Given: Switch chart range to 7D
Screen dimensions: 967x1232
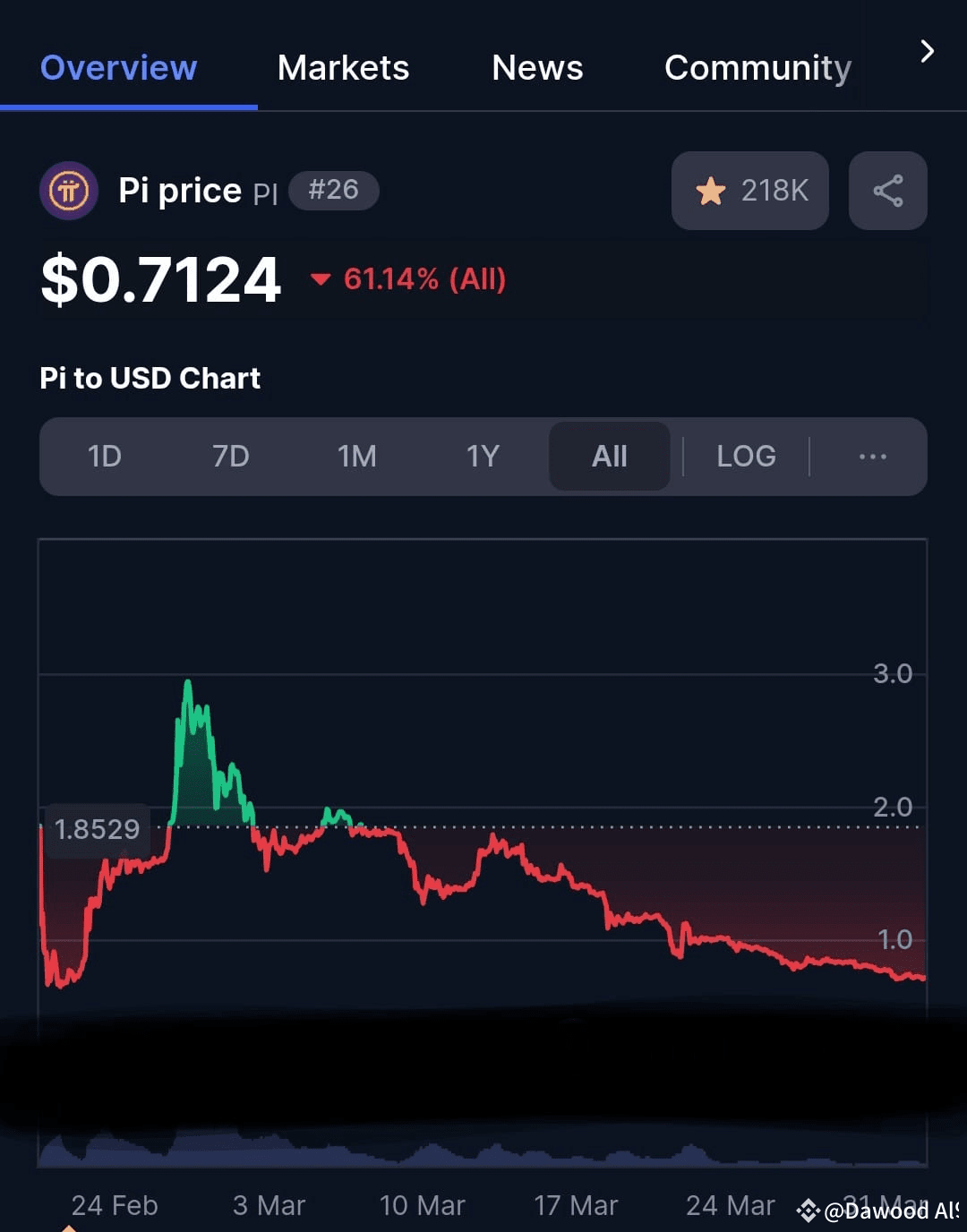Looking at the screenshot, I should tap(231, 457).
